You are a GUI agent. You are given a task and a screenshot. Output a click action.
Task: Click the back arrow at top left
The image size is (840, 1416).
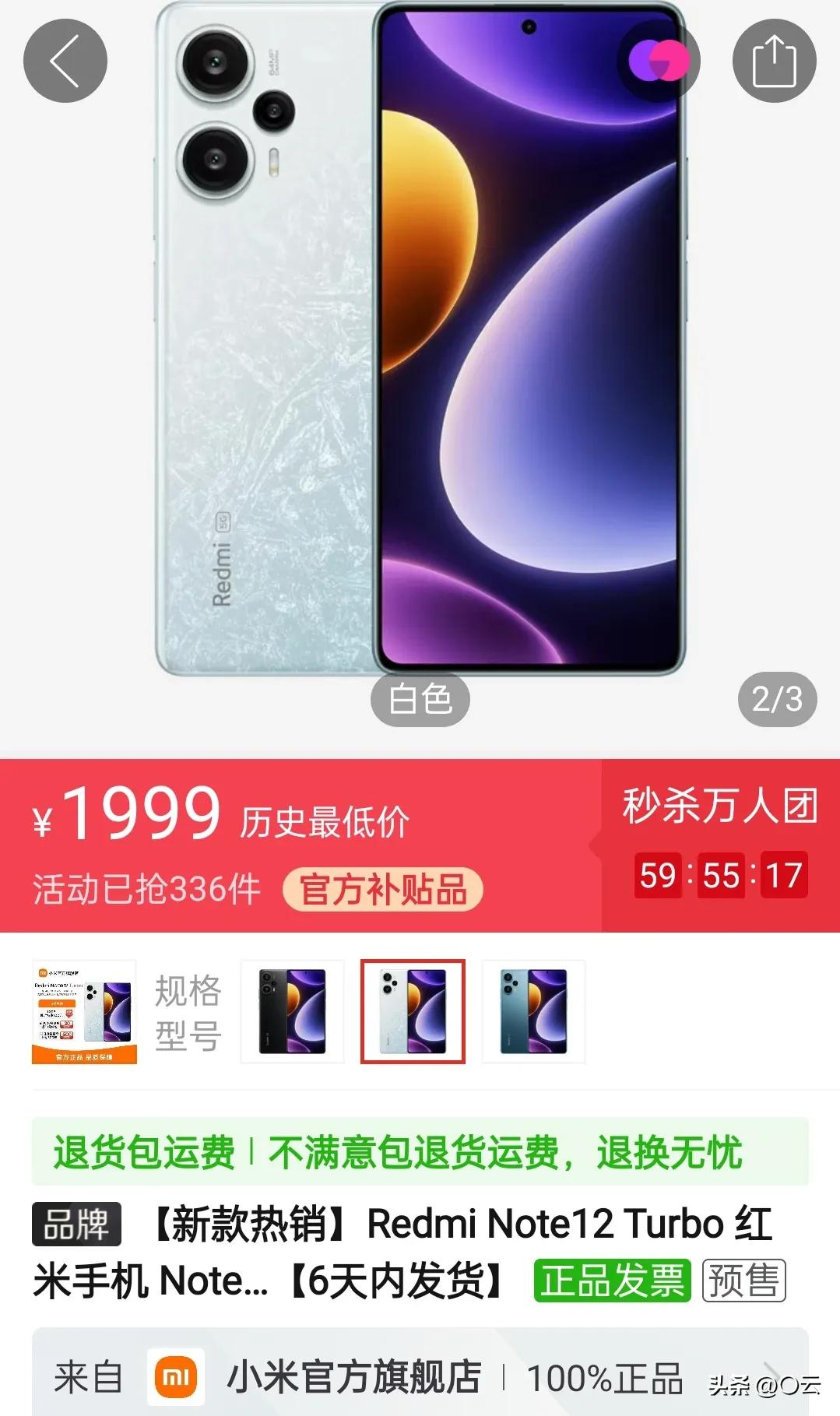pyautogui.click(x=65, y=60)
